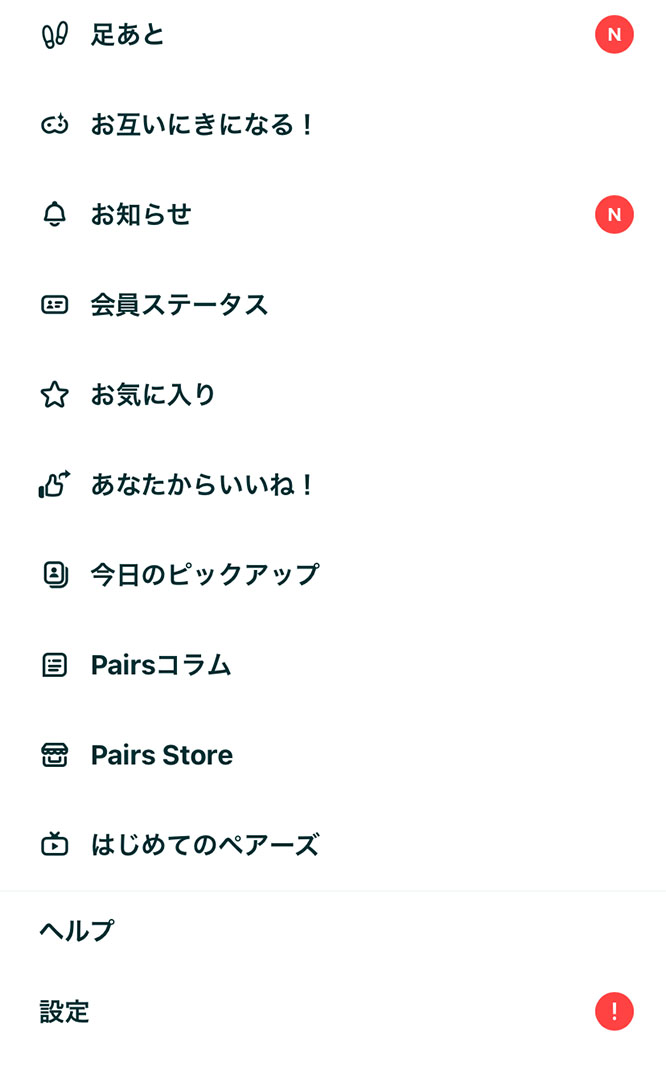Open Pairsコラム column
The height and width of the screenshot is (1083, 666).
point(333,665)
